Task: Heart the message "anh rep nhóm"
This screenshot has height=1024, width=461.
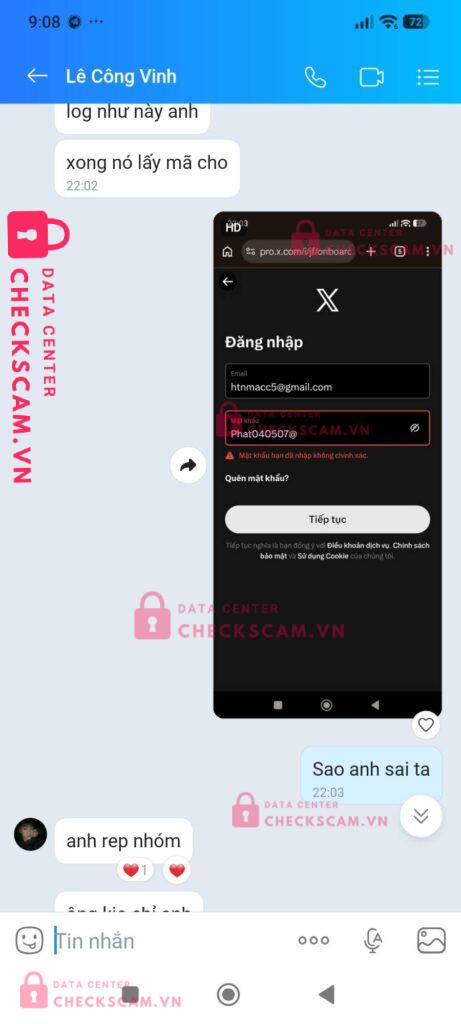Action: [177, 871]
